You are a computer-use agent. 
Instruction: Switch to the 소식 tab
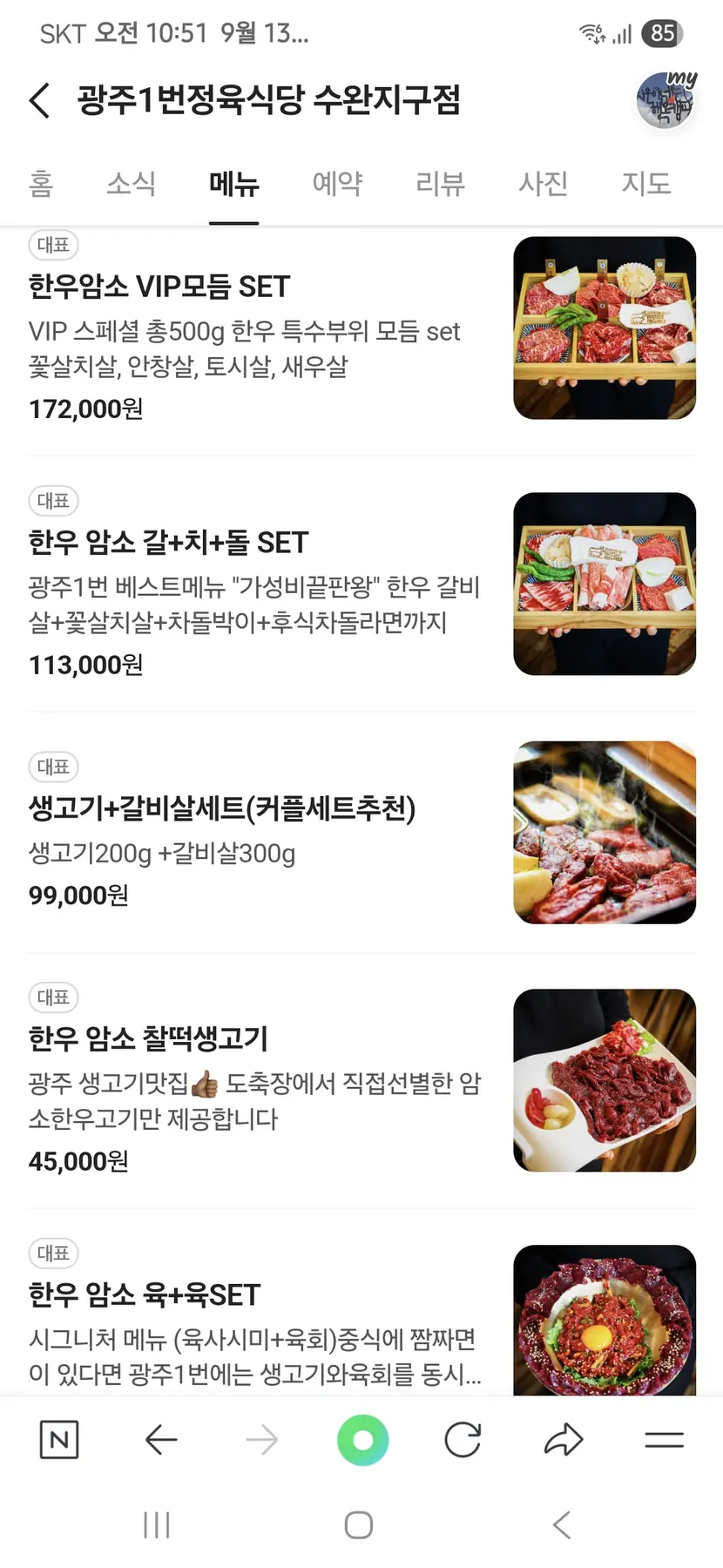[131, 184]
